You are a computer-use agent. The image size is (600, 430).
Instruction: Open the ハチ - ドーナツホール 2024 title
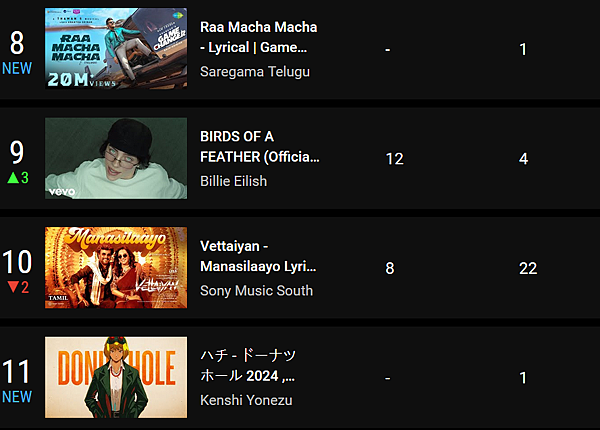point(249,366)
